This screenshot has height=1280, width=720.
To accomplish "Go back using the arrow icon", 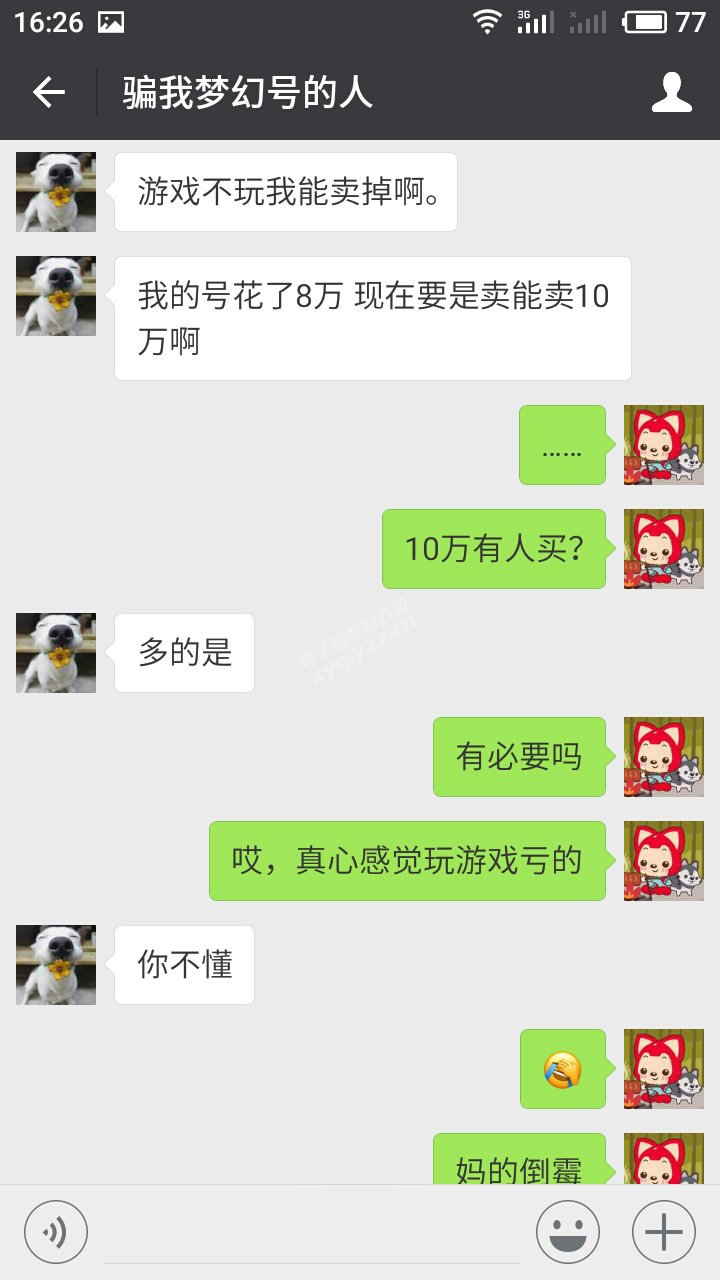I will [48, 93].
